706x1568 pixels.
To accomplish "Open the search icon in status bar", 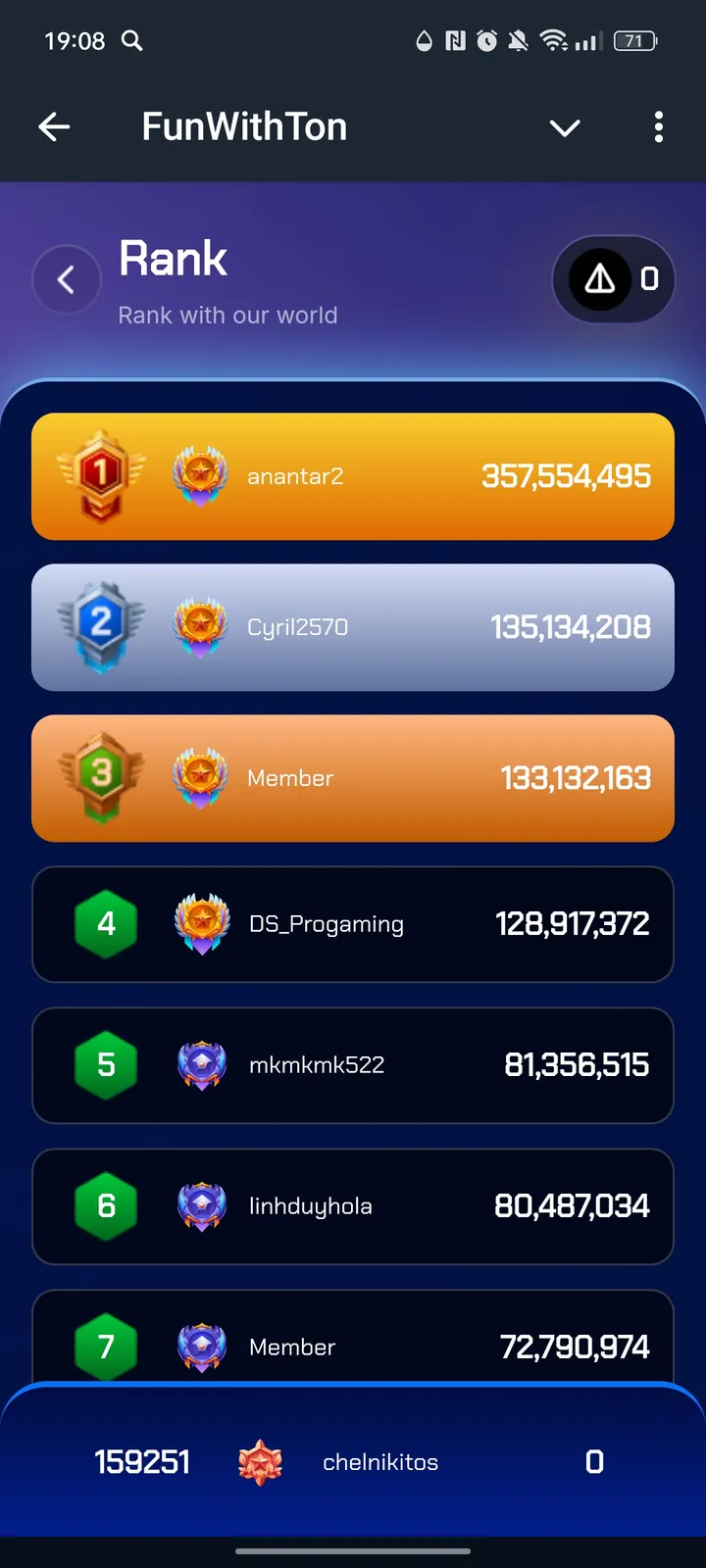I will [132, 41].
